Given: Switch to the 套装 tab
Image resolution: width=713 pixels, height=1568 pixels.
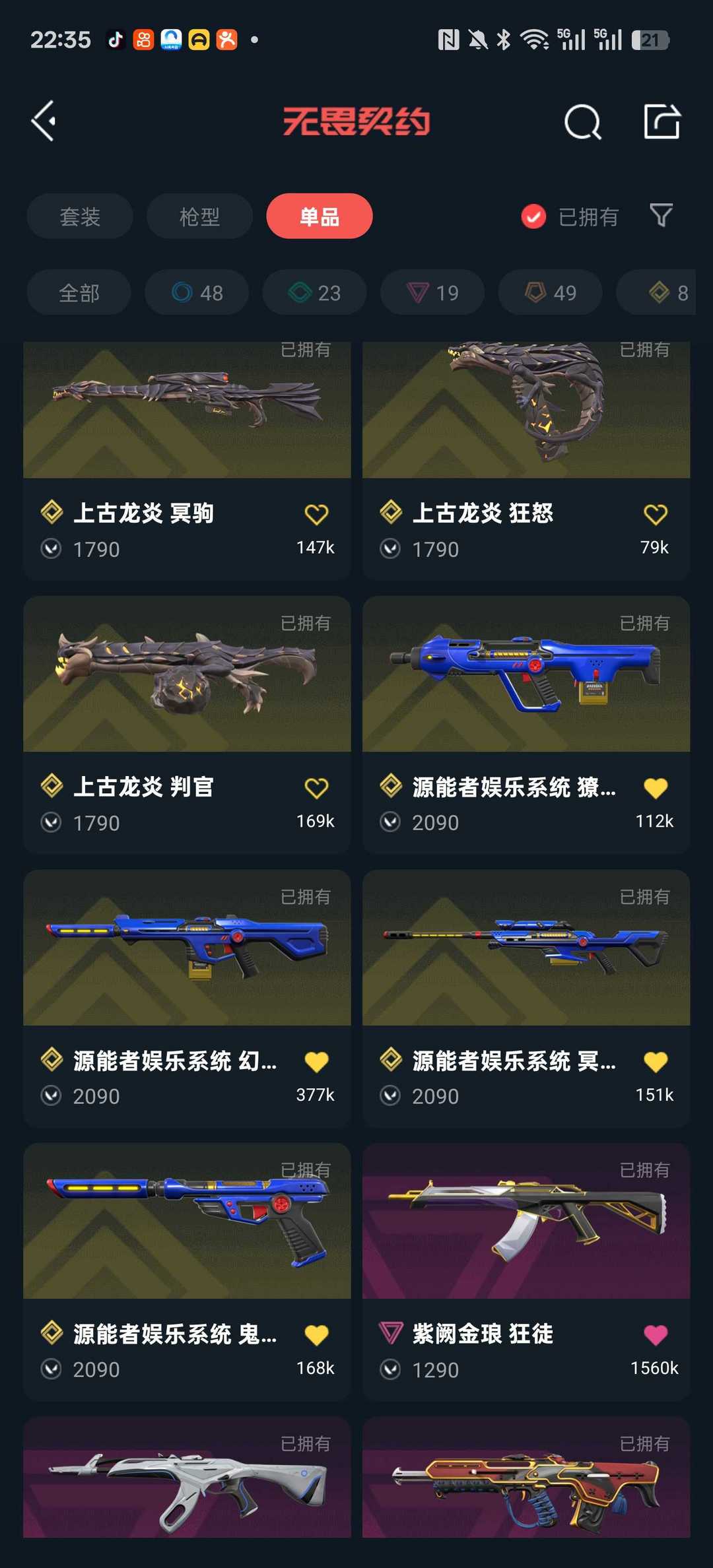Looking at the screenshot, I should [x=80, y=216].
